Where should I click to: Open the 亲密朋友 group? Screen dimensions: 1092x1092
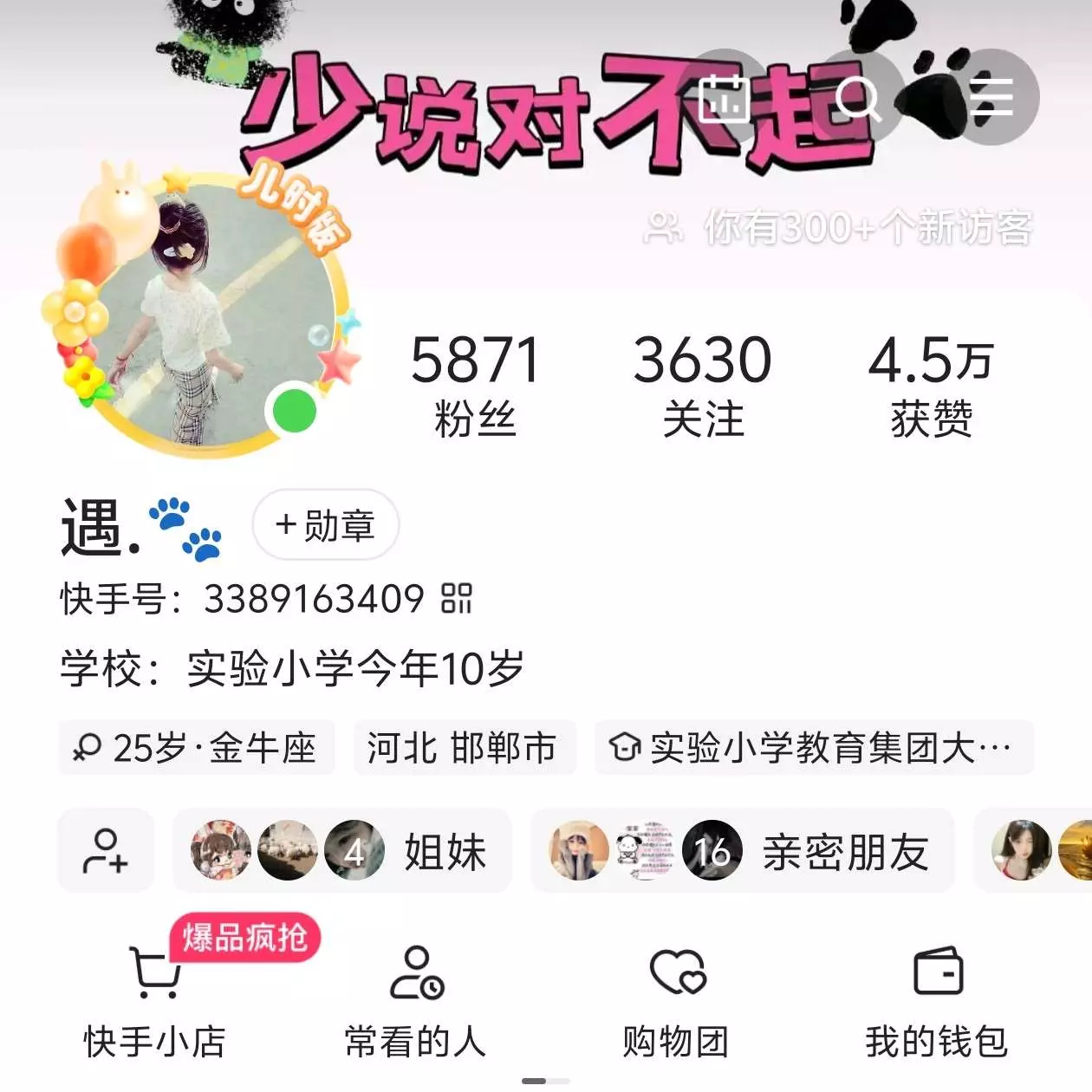tap(741, 851)
